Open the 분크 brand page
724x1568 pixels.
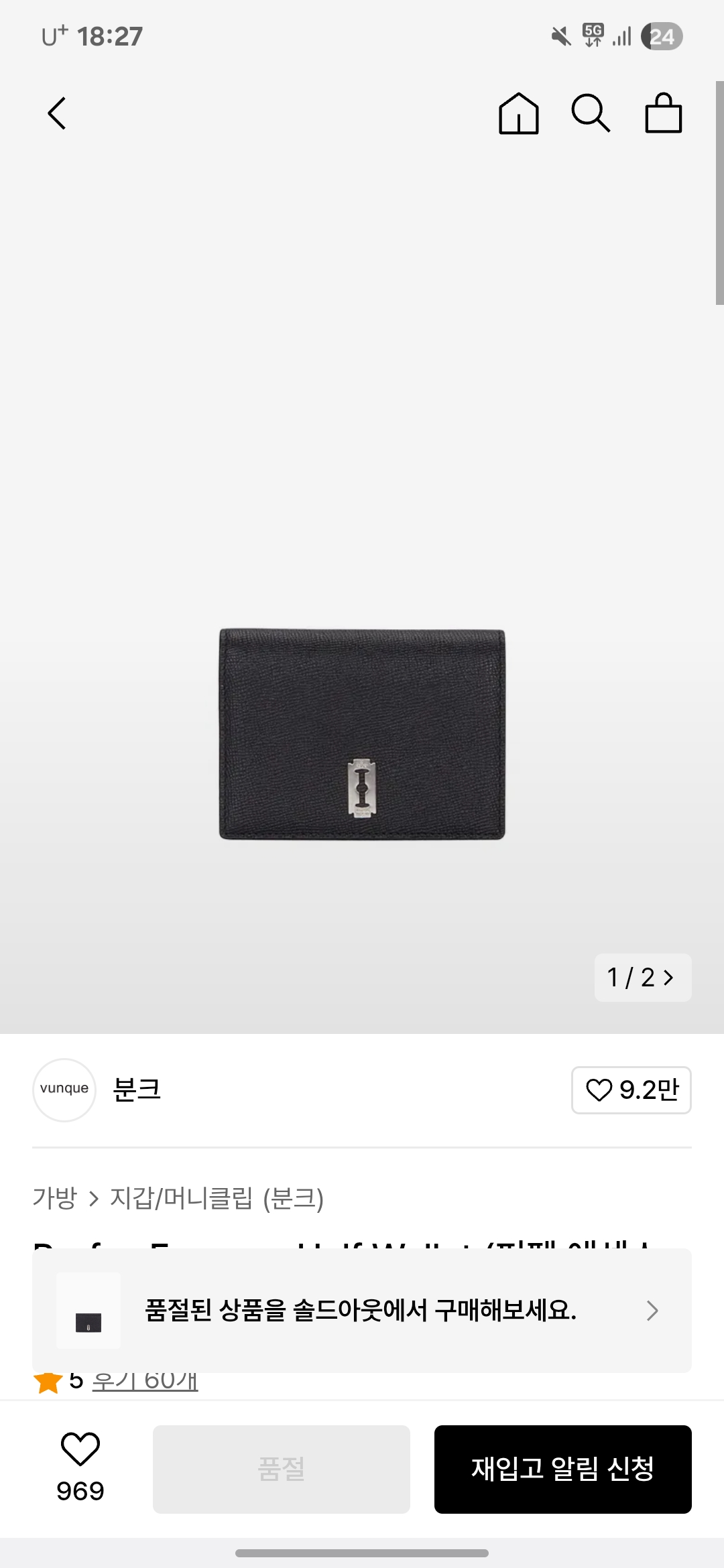coord(136,1090)
